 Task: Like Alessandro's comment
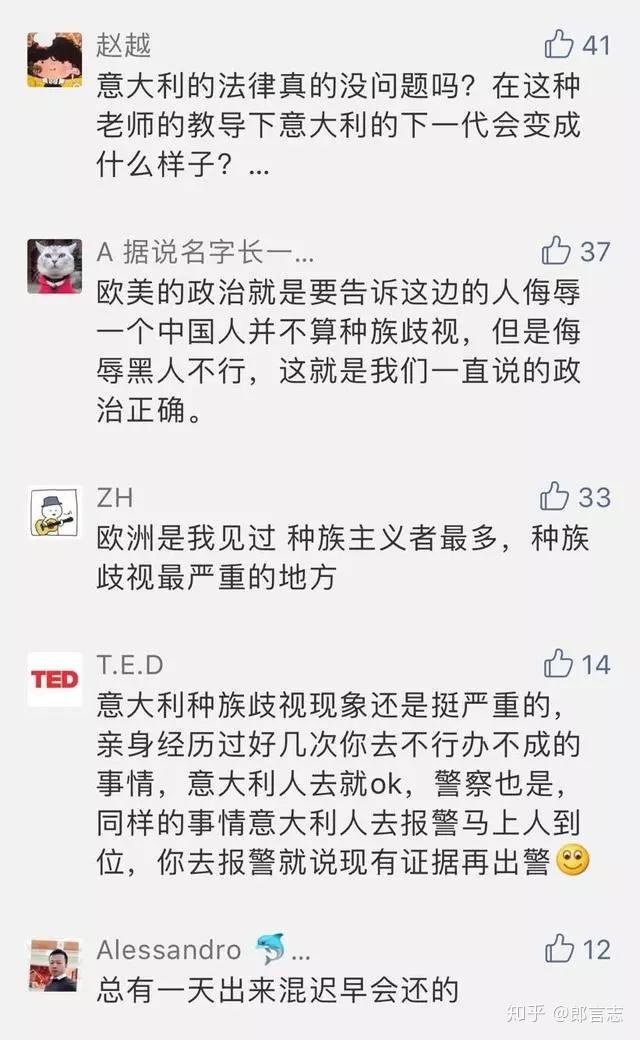pyautogui.click(x=559, y=948)
